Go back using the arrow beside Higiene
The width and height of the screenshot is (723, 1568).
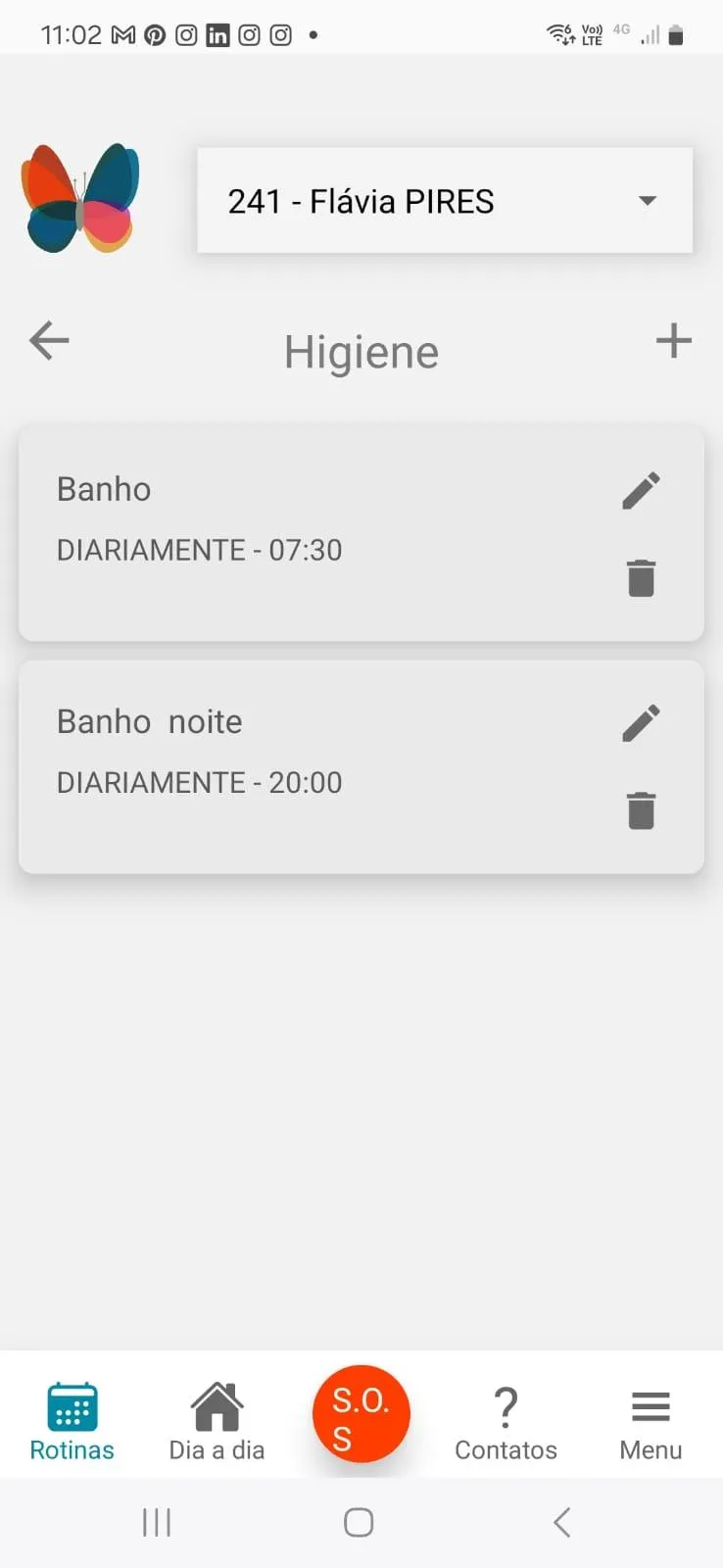(x=49, y=341)
